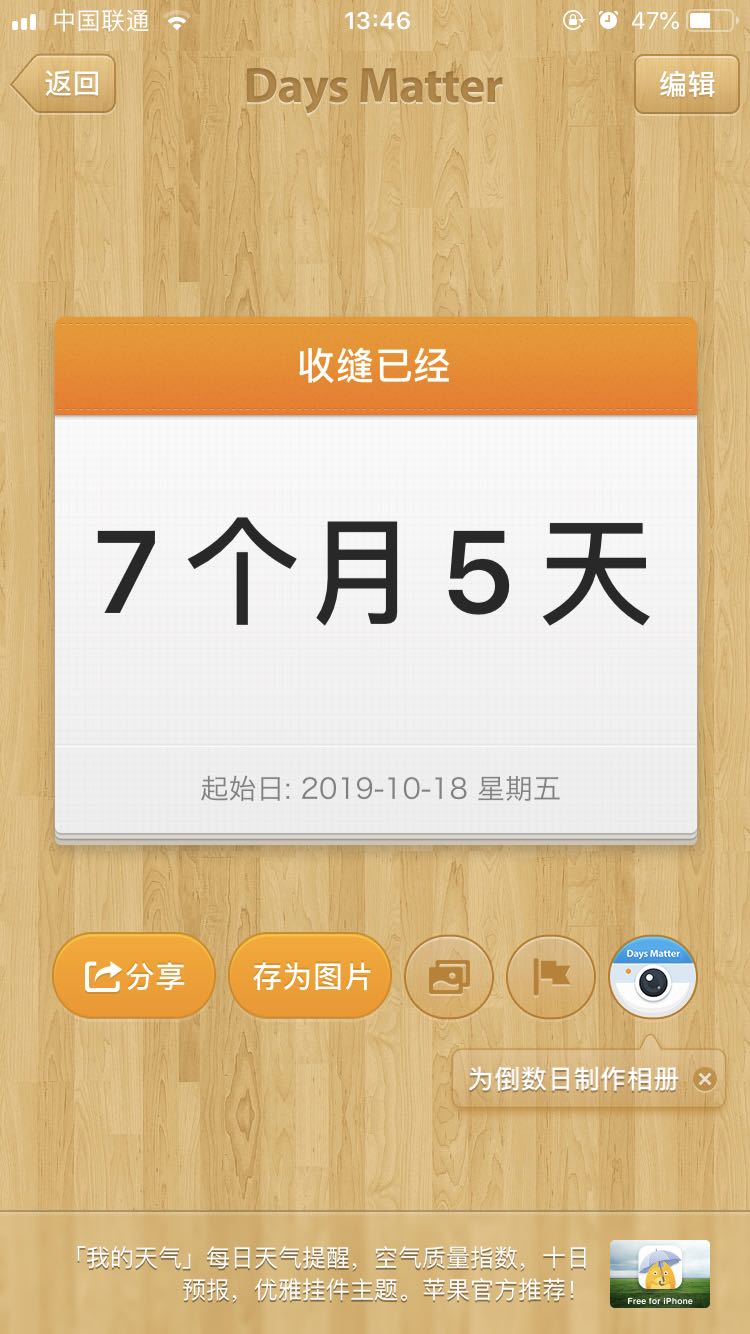Go back using the 返回 button
The width and height of the screenshot is (750, 1334).
click(66, 84)
